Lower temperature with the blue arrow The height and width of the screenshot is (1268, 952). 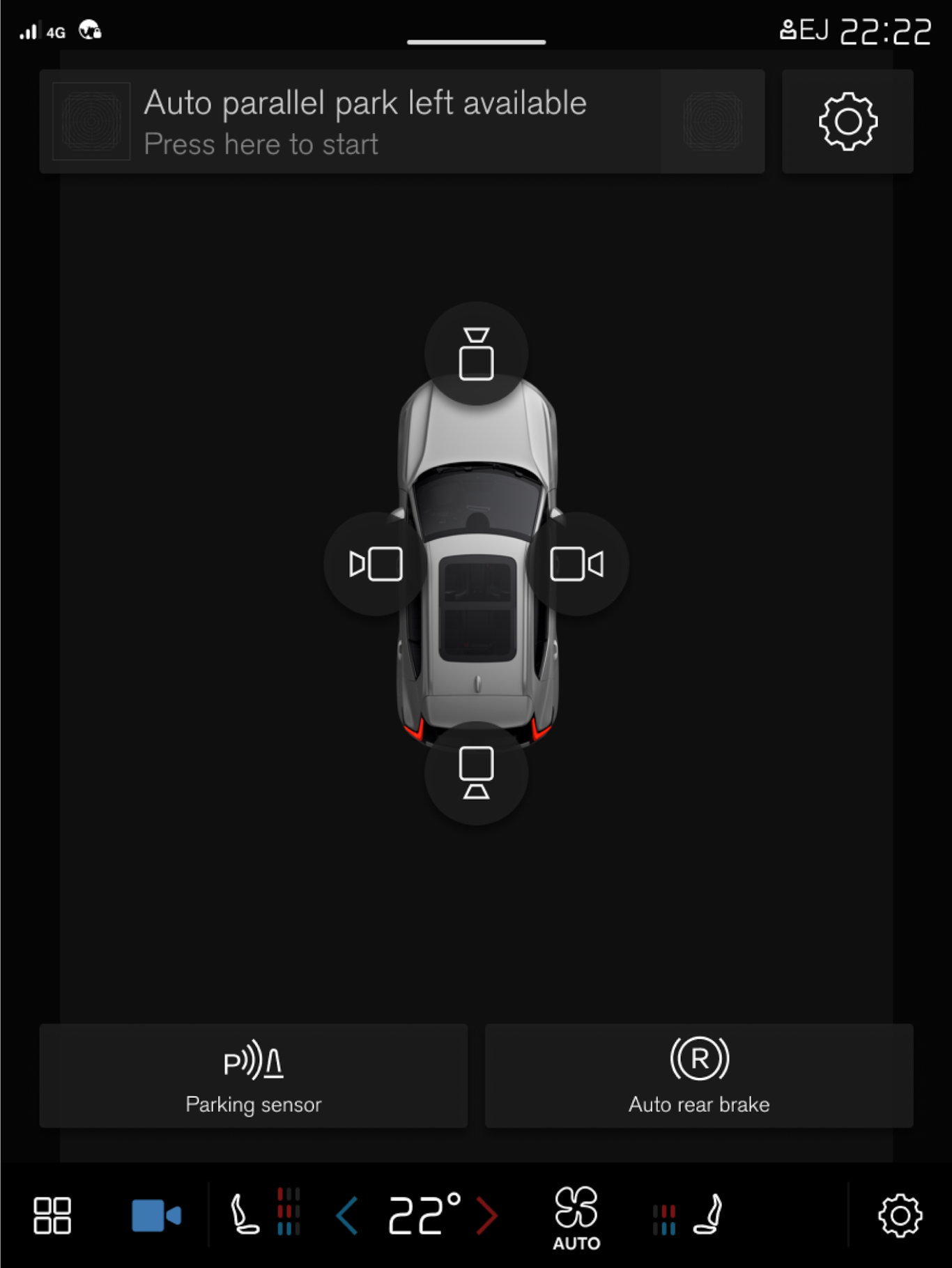tap(348, 1215)
